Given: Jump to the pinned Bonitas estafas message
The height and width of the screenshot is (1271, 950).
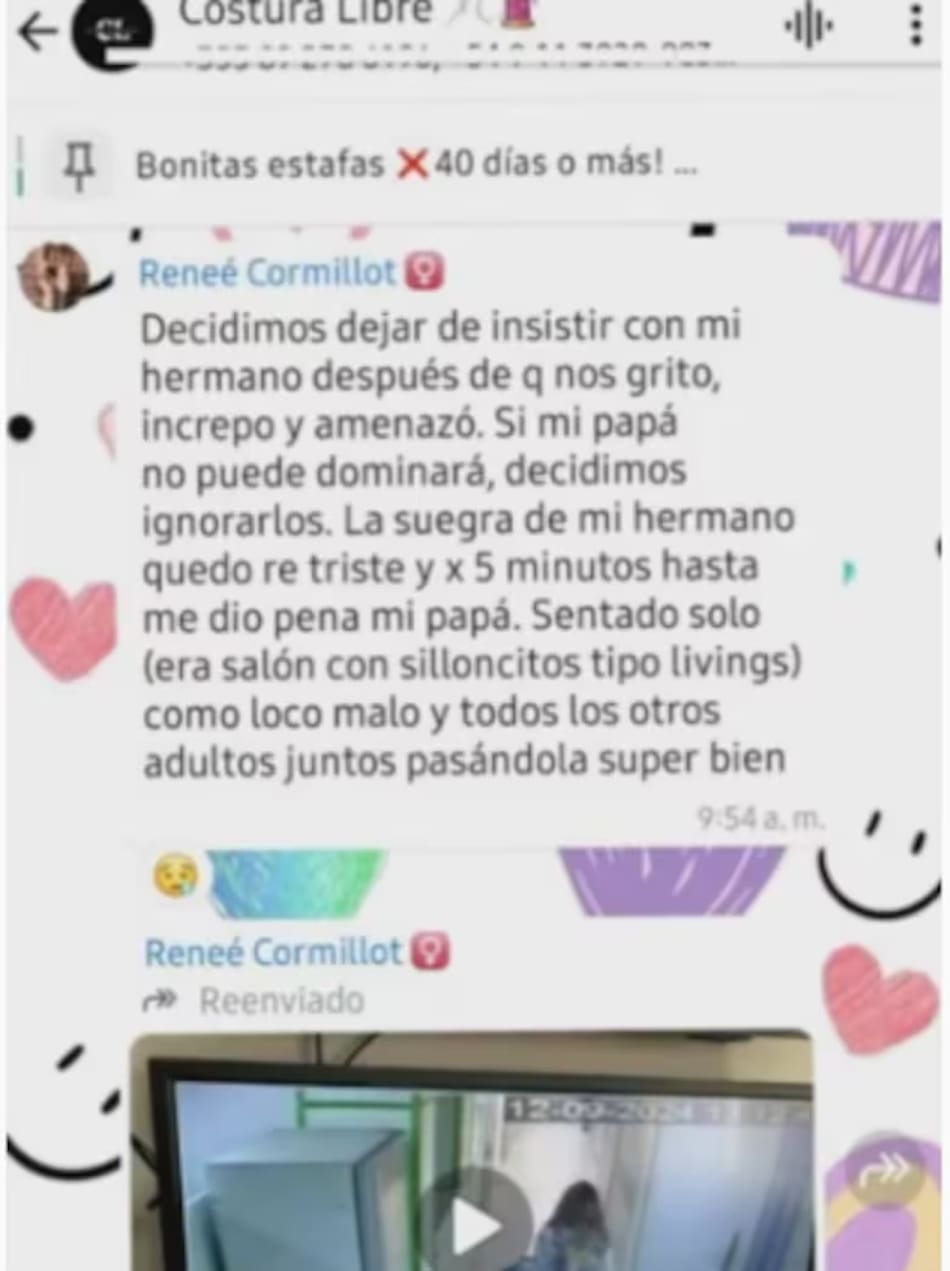Looking at the screenshot, I should tap(416, 164).
